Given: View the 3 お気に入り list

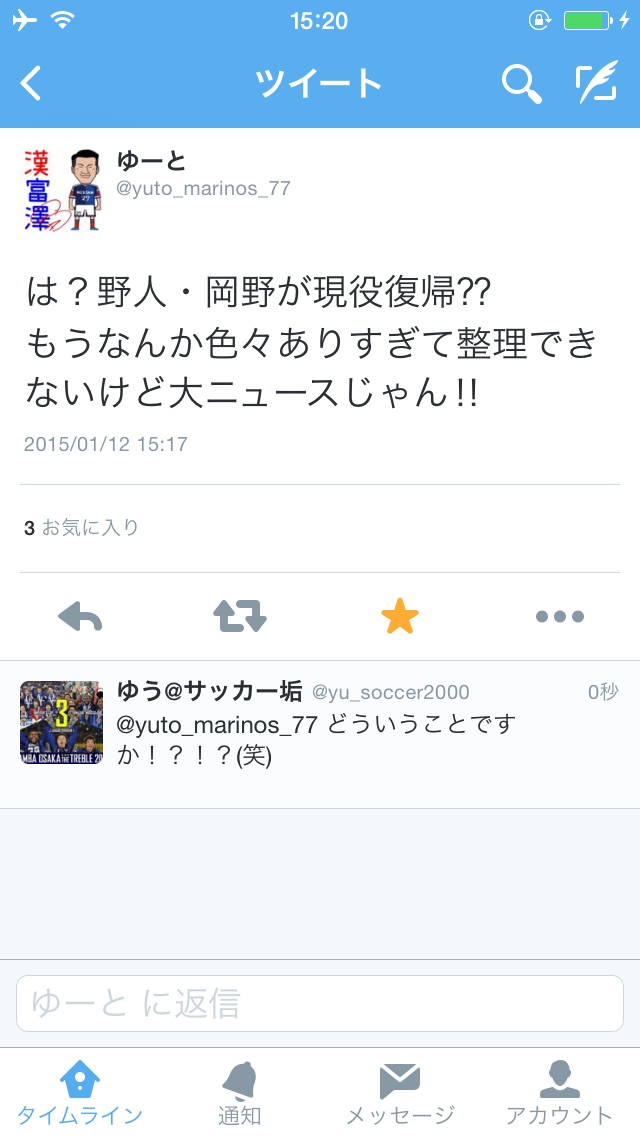Looking at the screenshot, I should point(82,528).
